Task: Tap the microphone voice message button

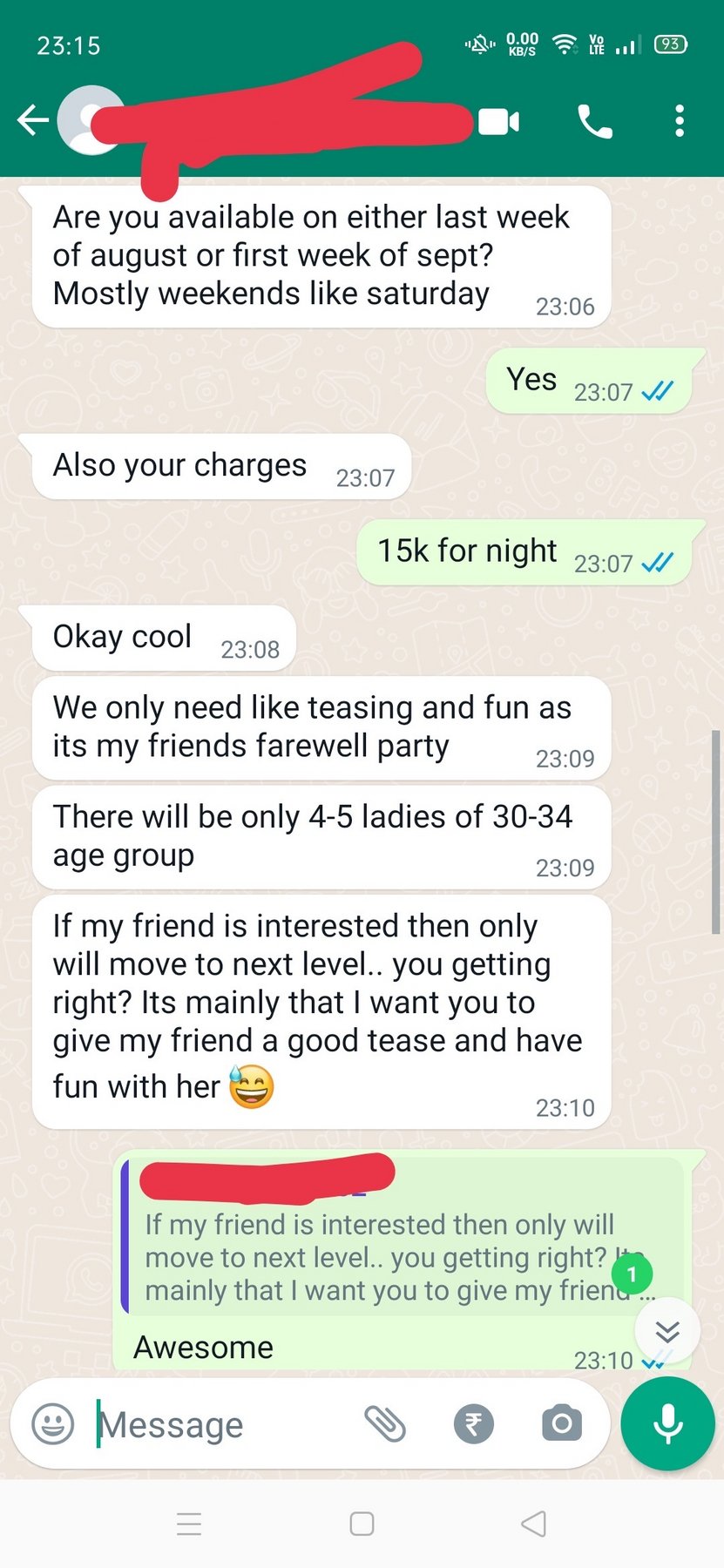Action: click(667, 1423)
